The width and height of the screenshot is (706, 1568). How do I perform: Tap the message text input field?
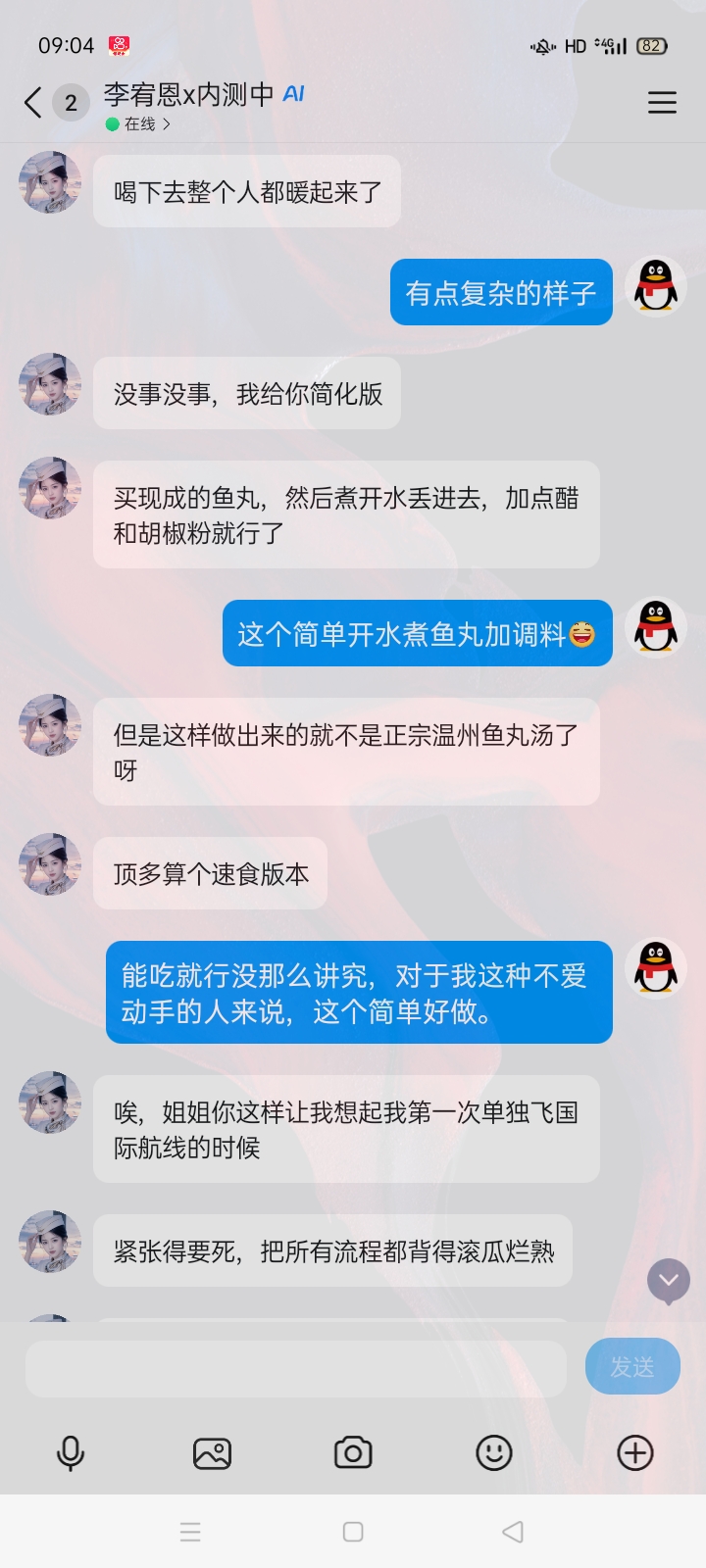pyautogui.click(x=296, y=1368)
